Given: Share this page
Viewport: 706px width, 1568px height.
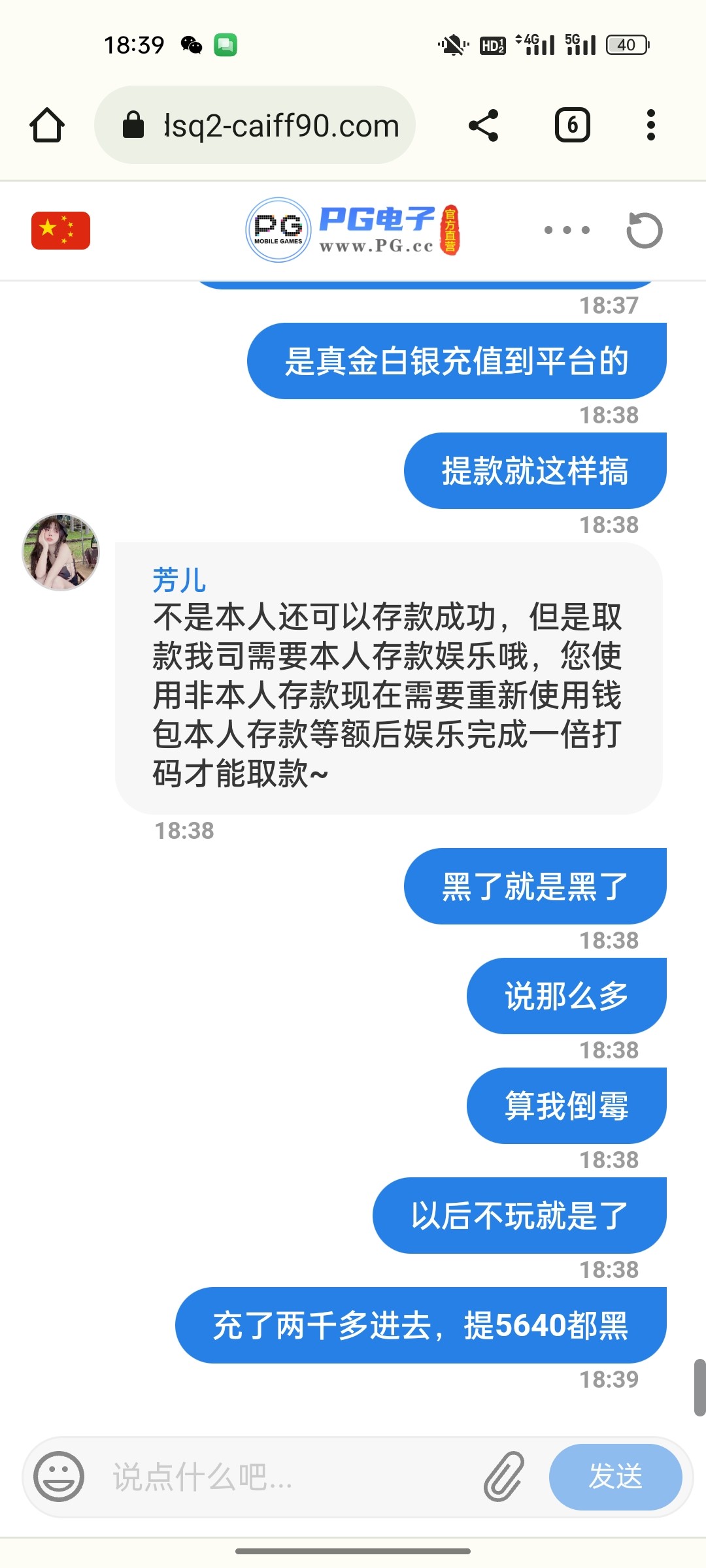Looking at the screenshot, I should [x=484, y=125].
